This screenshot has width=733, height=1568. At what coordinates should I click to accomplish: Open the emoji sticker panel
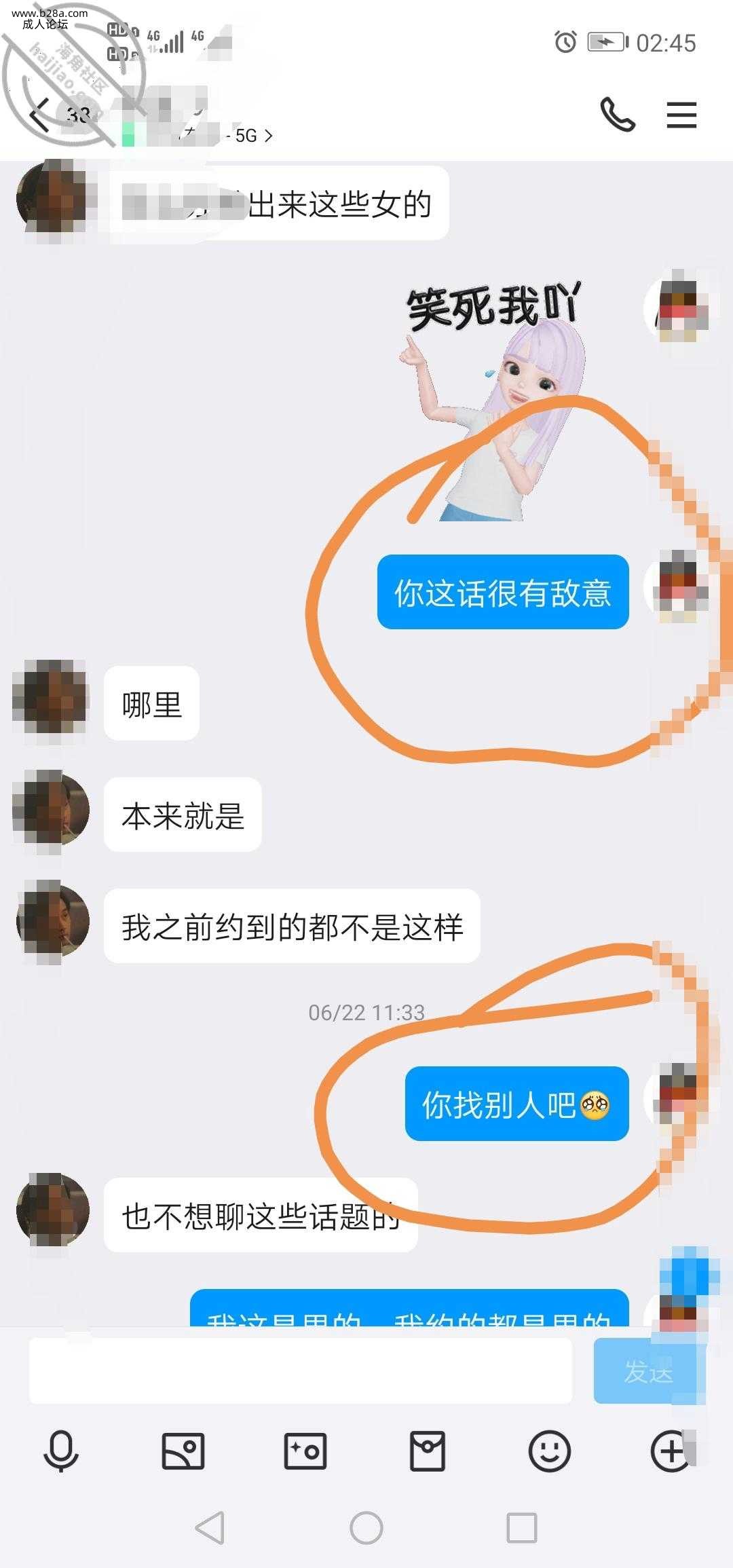click(x=550, y=1451)
